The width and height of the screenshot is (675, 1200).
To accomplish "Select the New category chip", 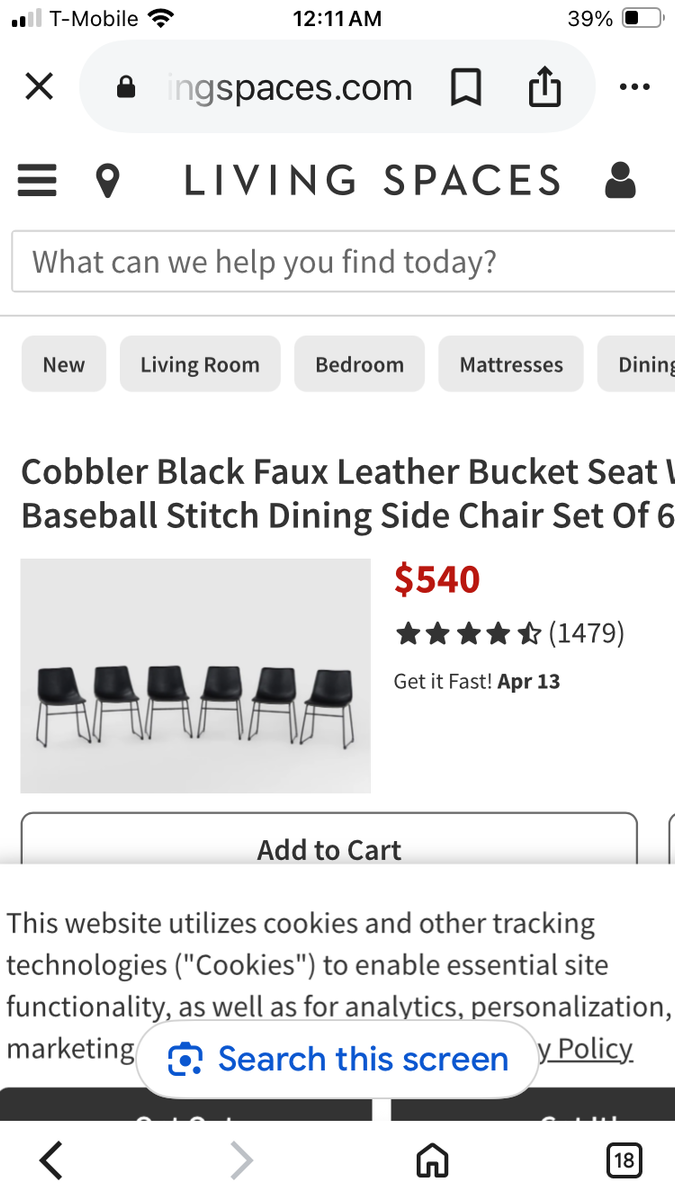I will coord(64,364).
